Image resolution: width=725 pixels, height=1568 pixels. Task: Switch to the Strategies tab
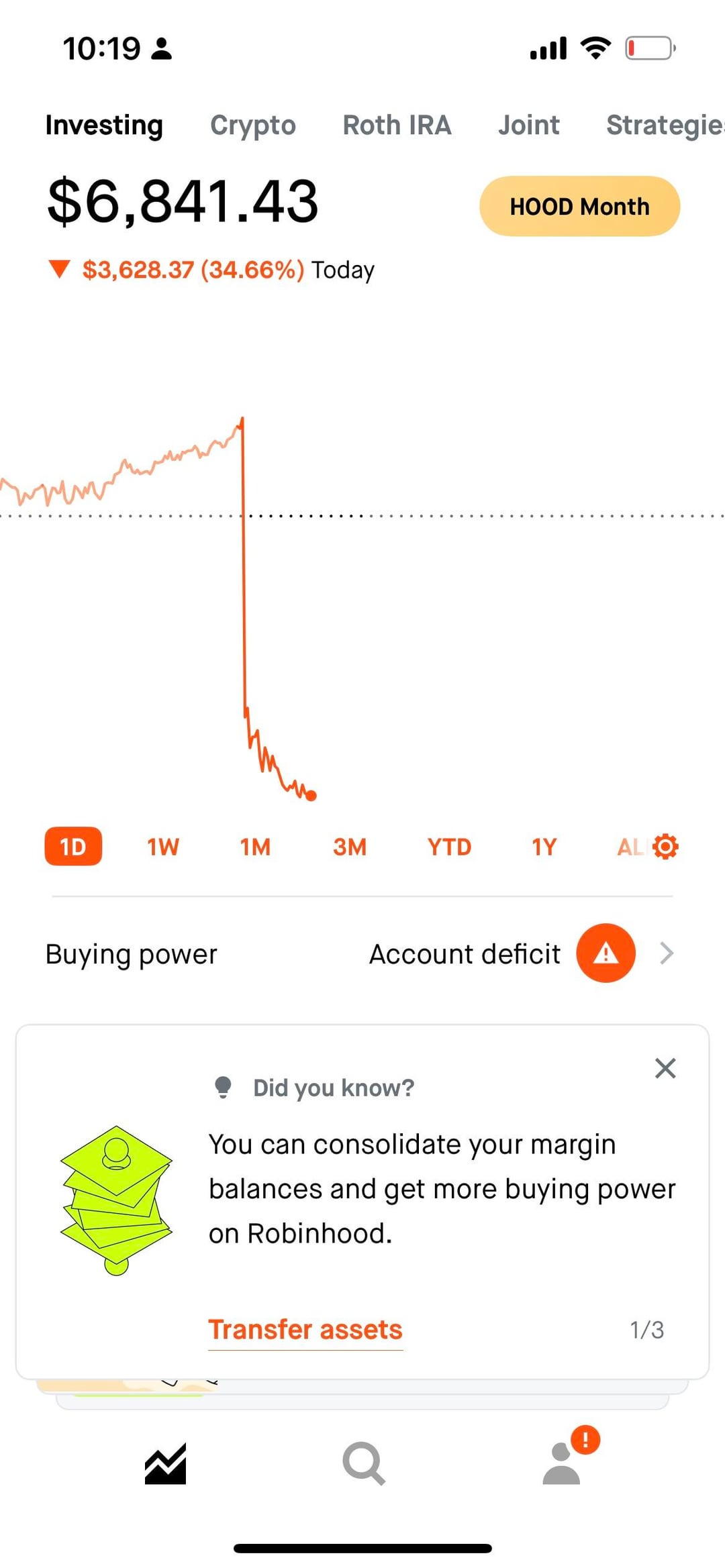coord(665,125)
